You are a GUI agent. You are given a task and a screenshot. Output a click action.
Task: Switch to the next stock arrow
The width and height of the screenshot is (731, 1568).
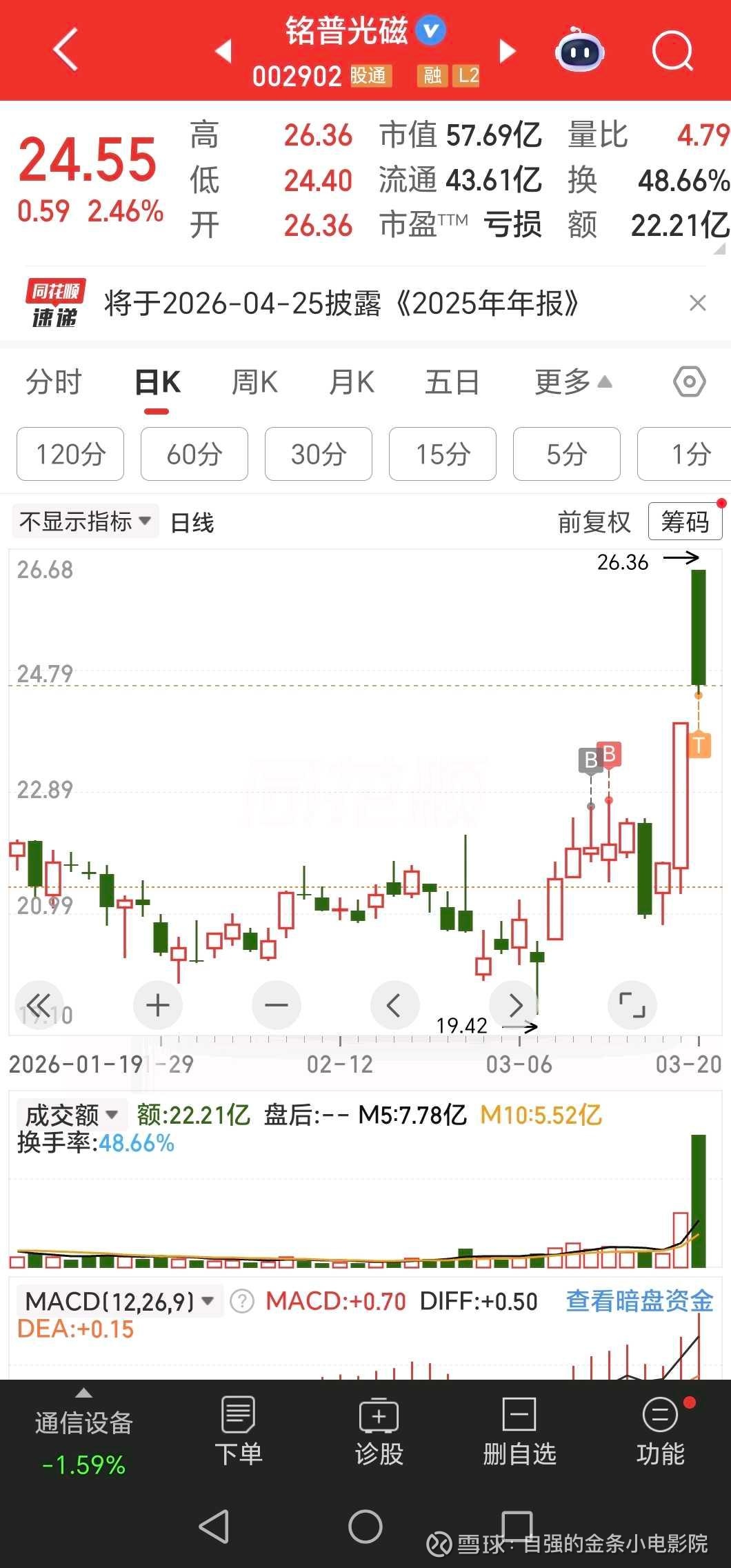(x=508, y=50)
